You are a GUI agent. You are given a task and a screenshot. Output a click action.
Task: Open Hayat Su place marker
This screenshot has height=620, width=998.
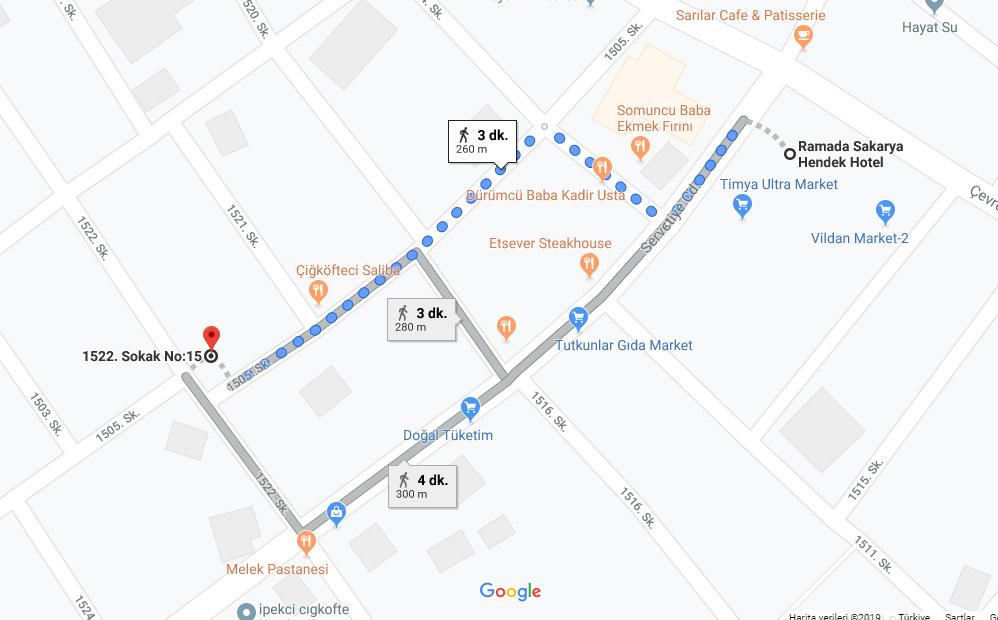click(x=935, y=5)
